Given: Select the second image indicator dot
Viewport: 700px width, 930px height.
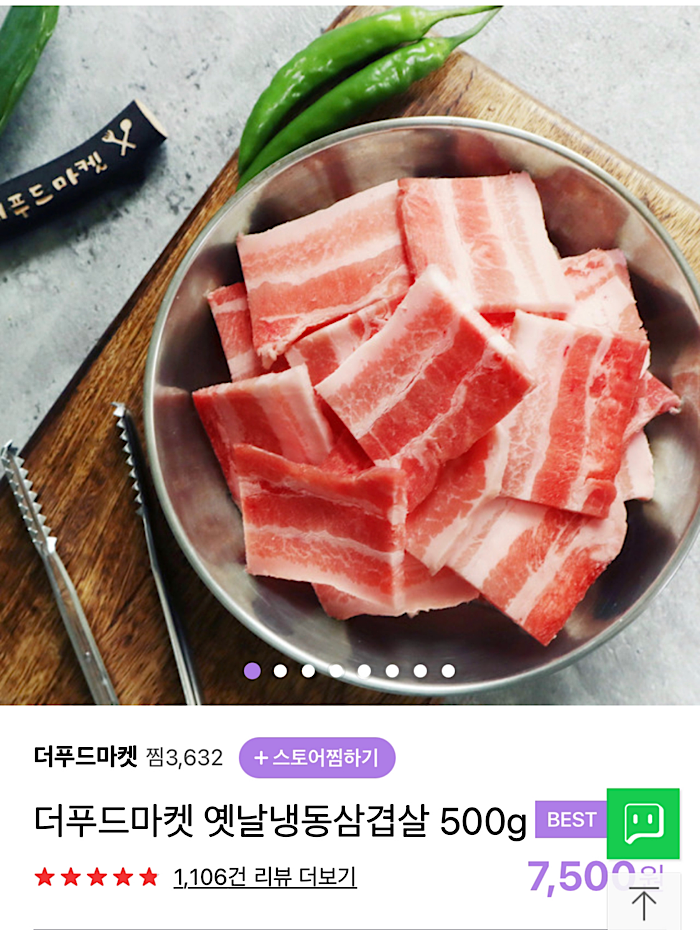Looking at the screenshot, I should (280, 671).
